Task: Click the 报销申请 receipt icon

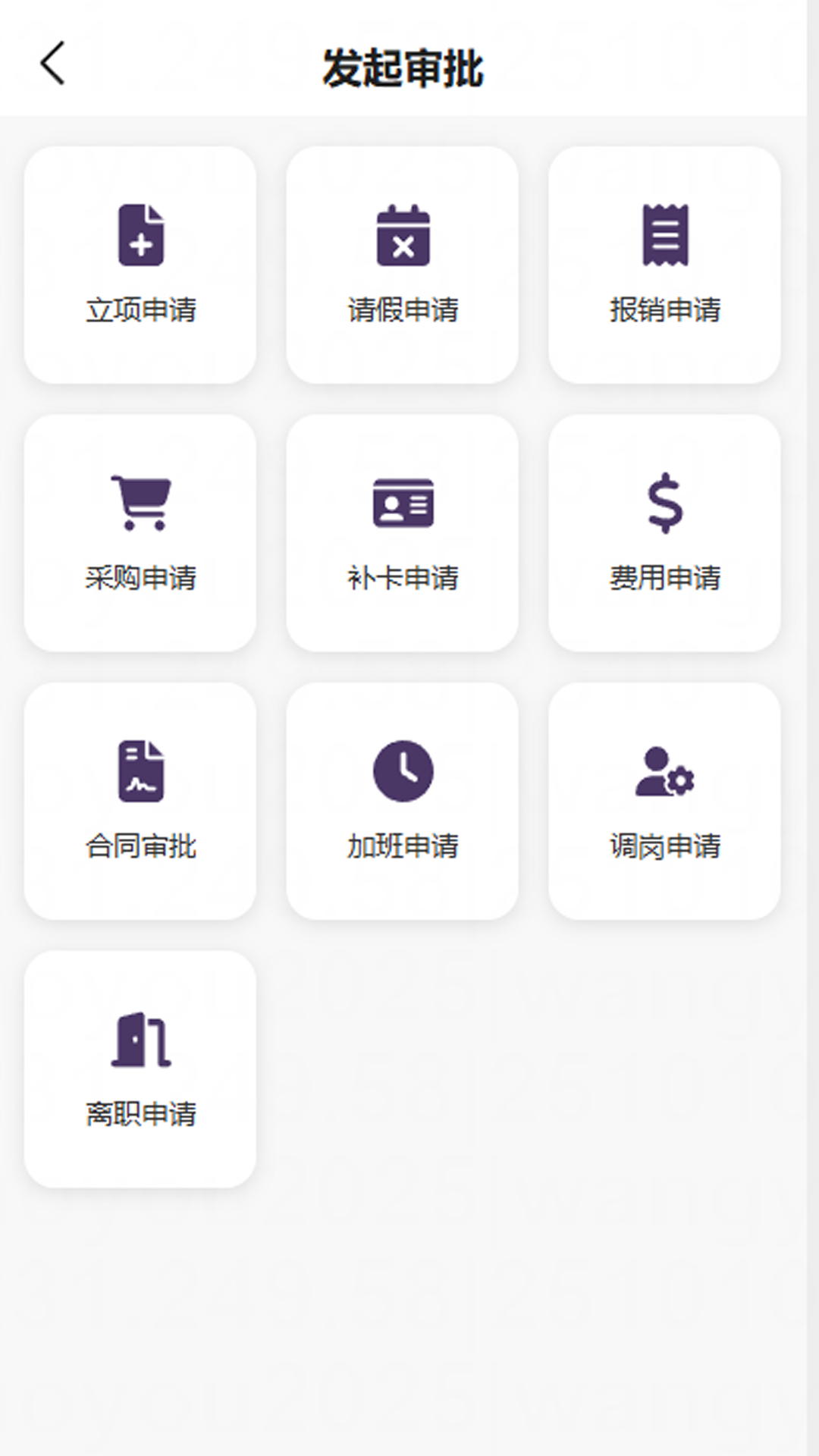Action: coord(665,237)
